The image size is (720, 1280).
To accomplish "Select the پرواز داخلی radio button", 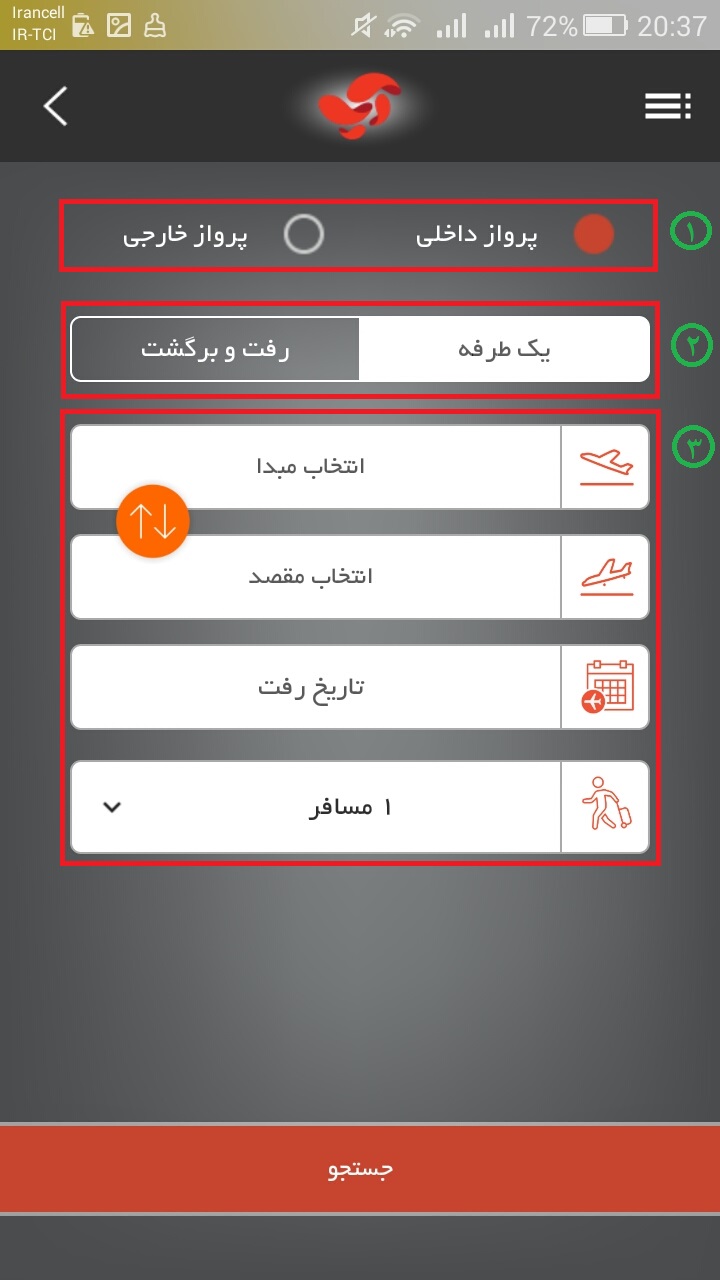I will (x=593, y=235).
